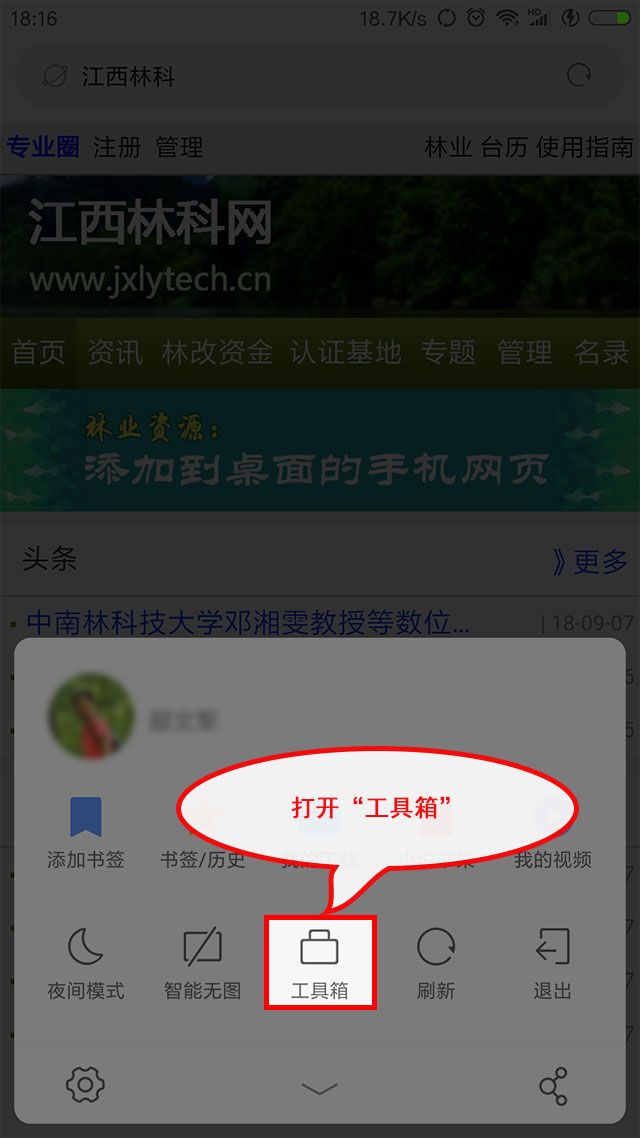Enable 夜间模式 night mode
Screen dimensions: 640x1138
tap(86, 962)
